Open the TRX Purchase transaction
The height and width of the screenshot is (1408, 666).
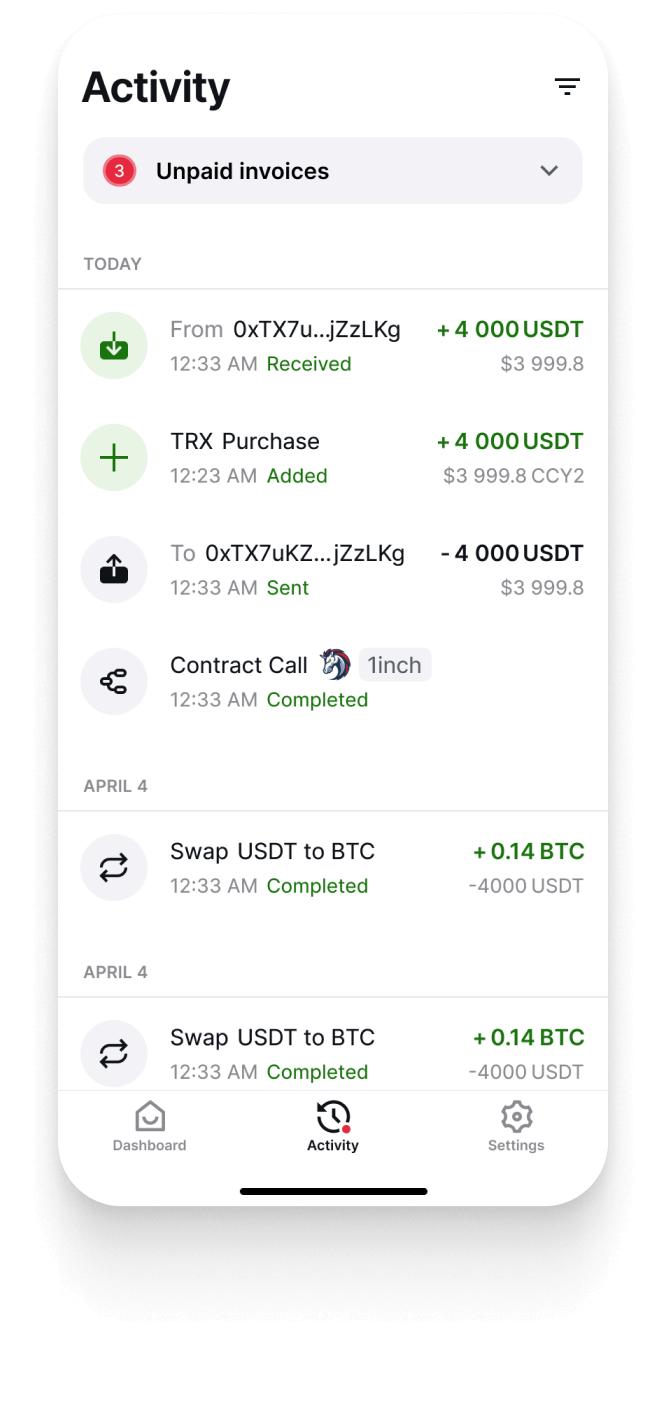[333, 458]
